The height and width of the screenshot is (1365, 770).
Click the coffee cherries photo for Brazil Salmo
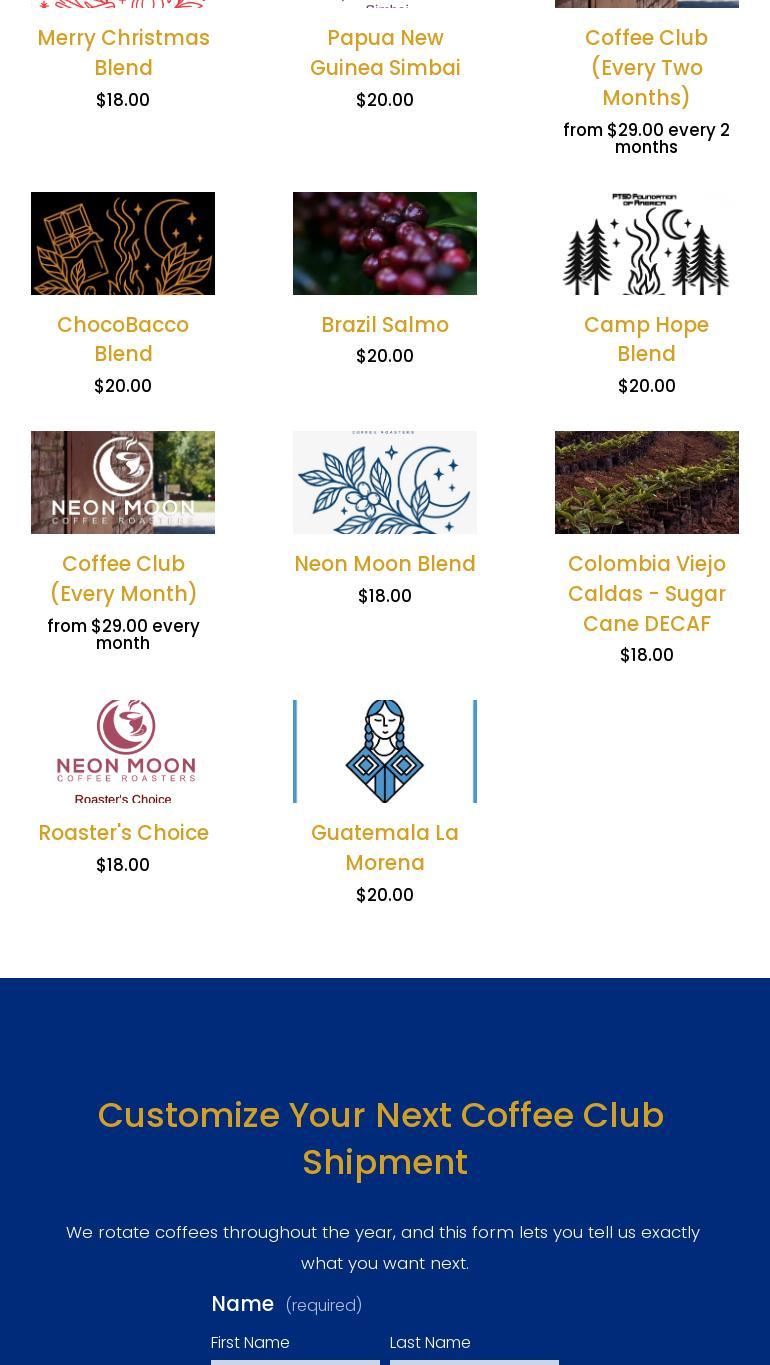click(x=385, y=243)
